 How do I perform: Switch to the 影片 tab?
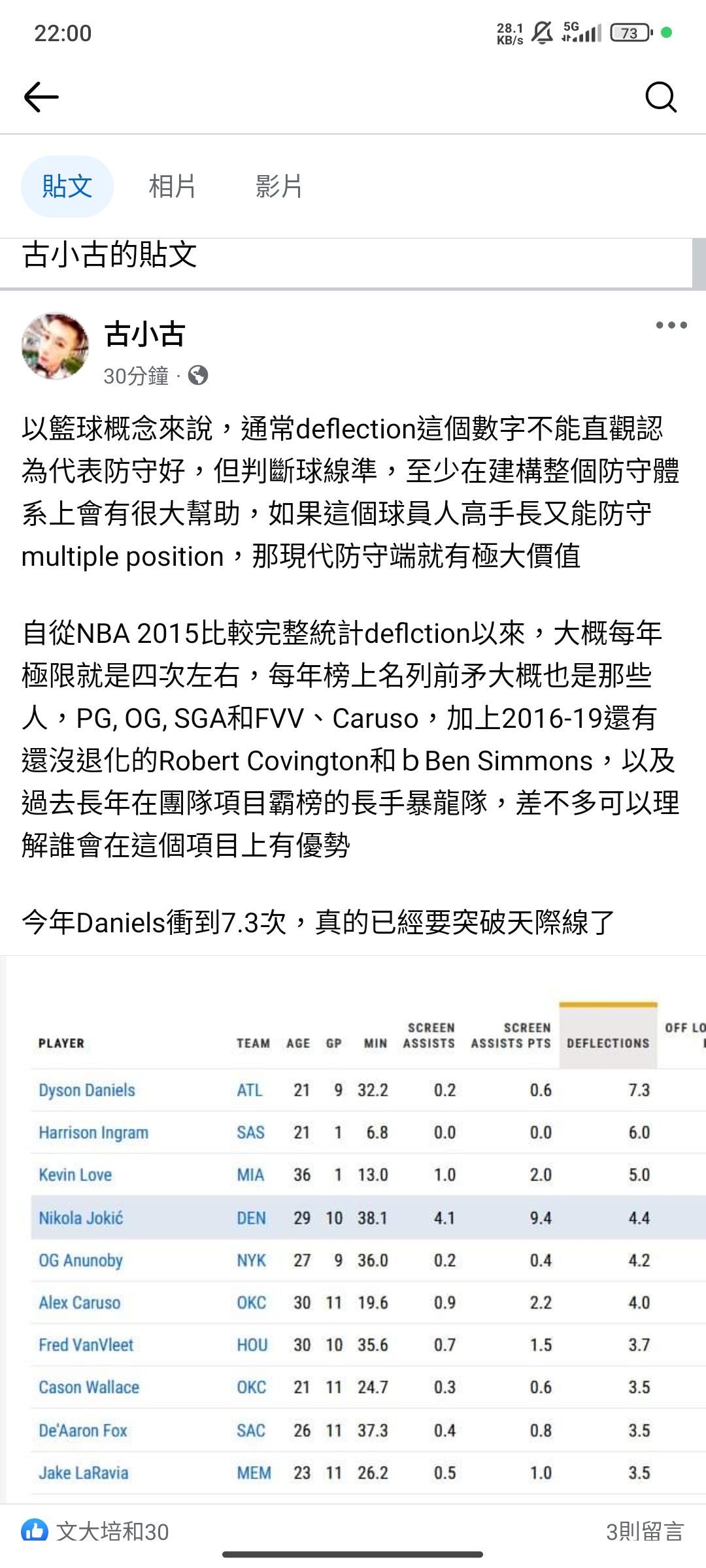point(279,187)
